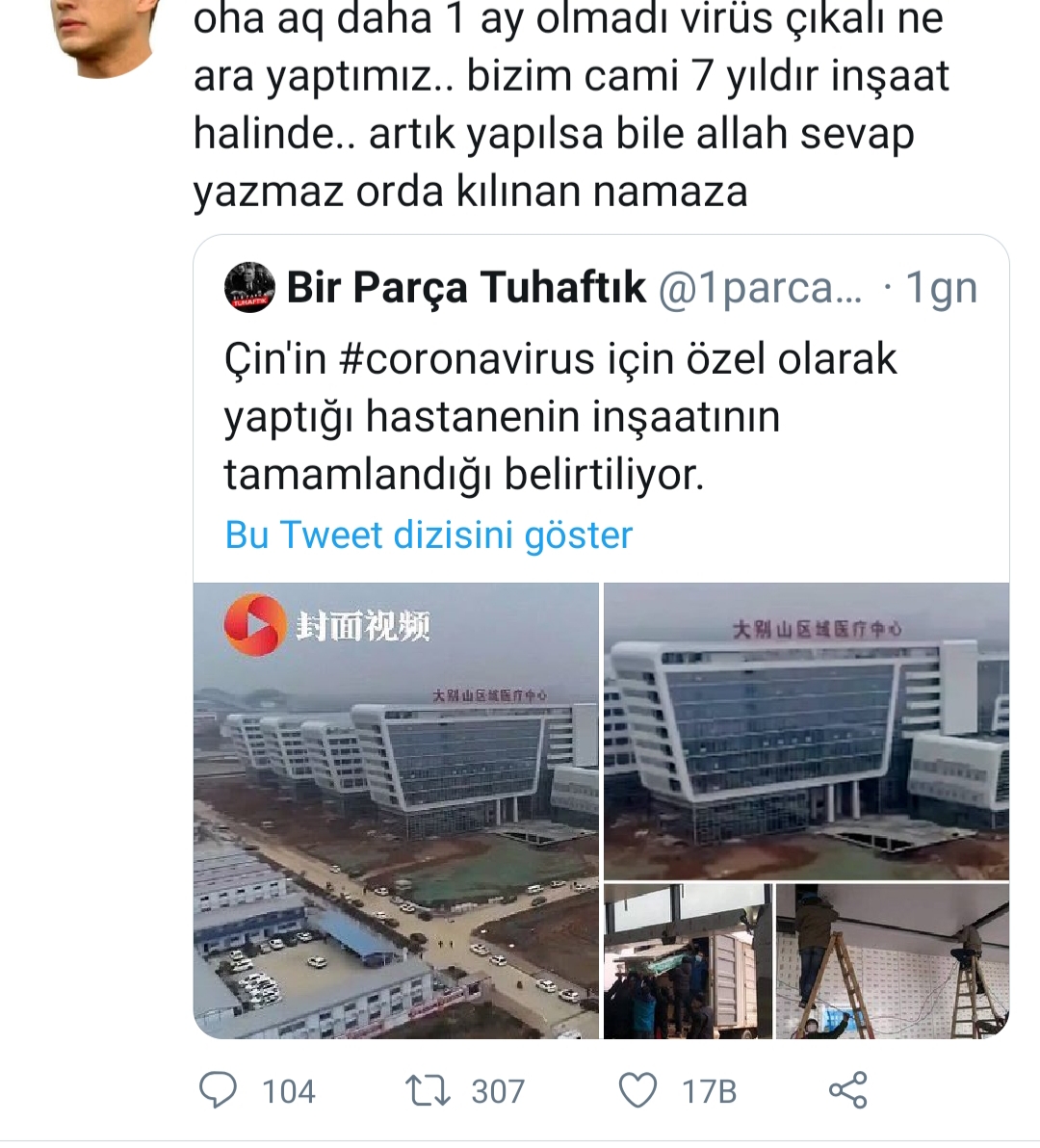Share this tweet
The image size is (1040, 1148).
pos(847,1090)
